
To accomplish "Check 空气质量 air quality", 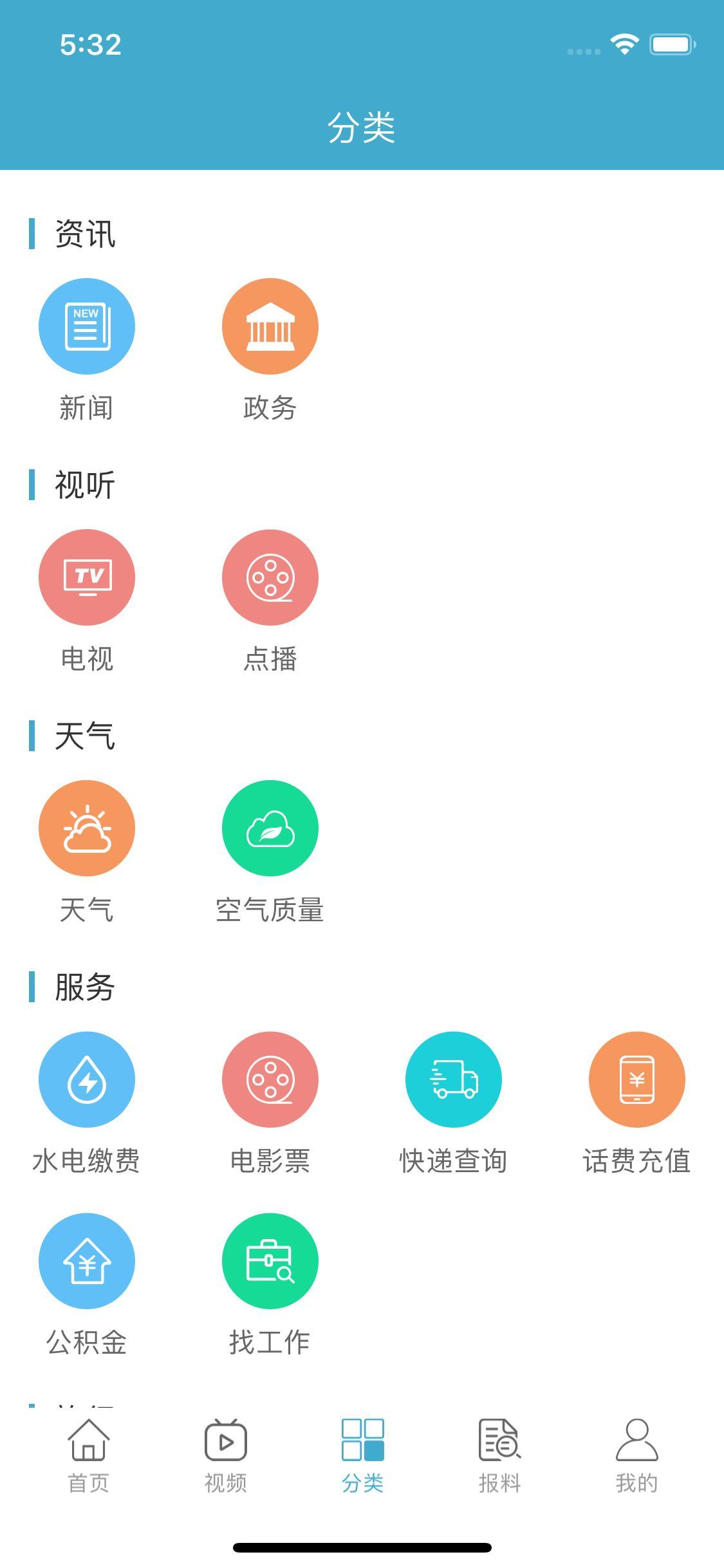I will tap(270, 829).
